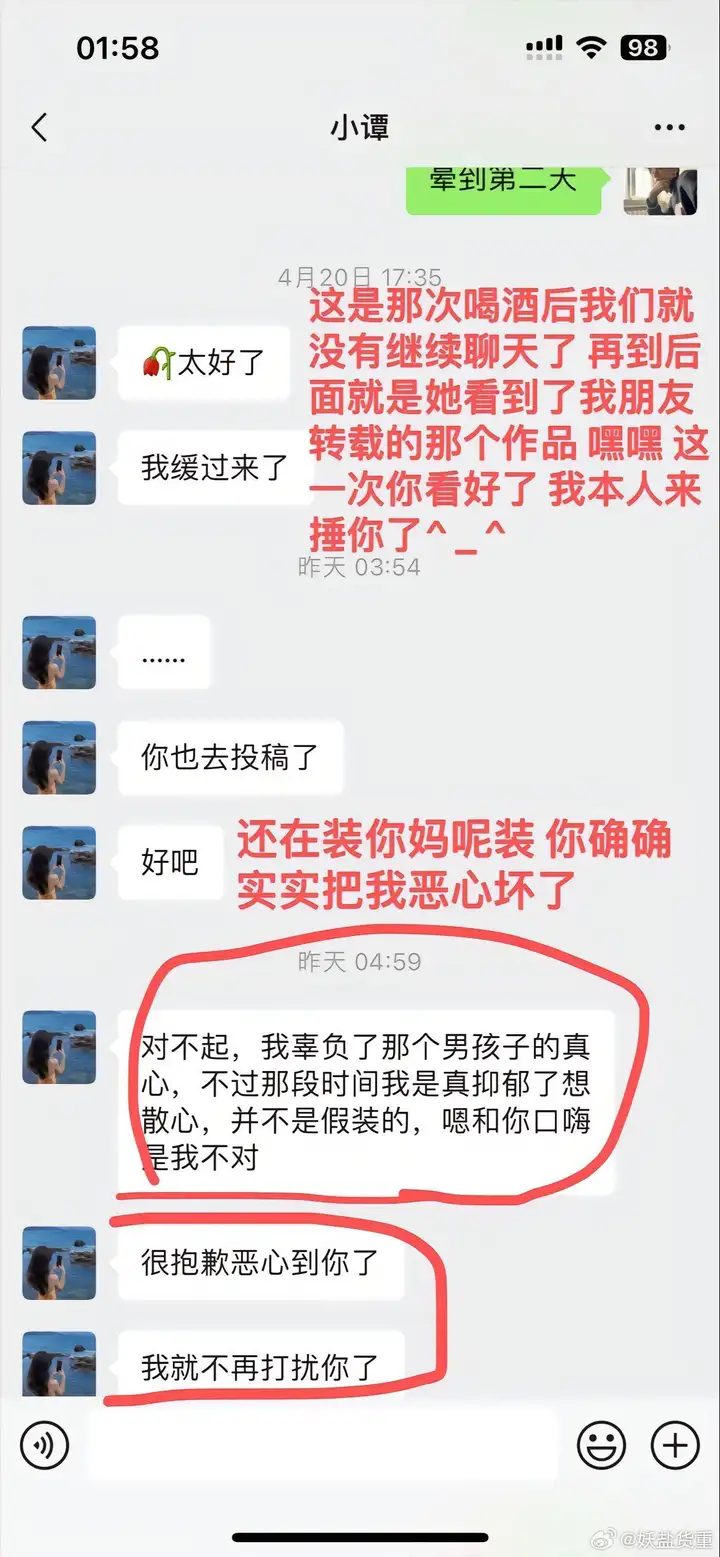Viewport: 720px width, 1557px height.
Task: Open the plus attachment menu
Action: (x=675, y=1445)
